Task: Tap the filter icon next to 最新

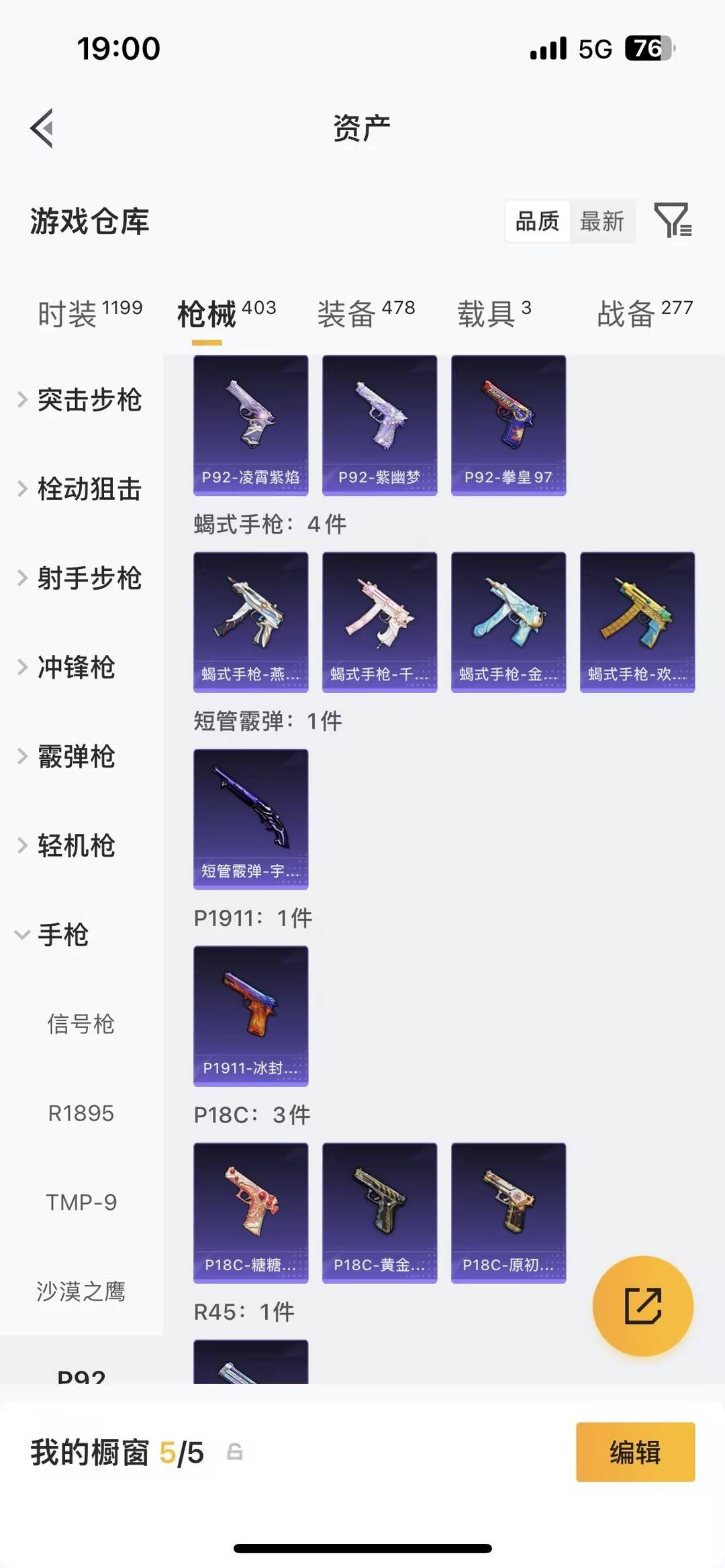Action: [x=673, y=221]
